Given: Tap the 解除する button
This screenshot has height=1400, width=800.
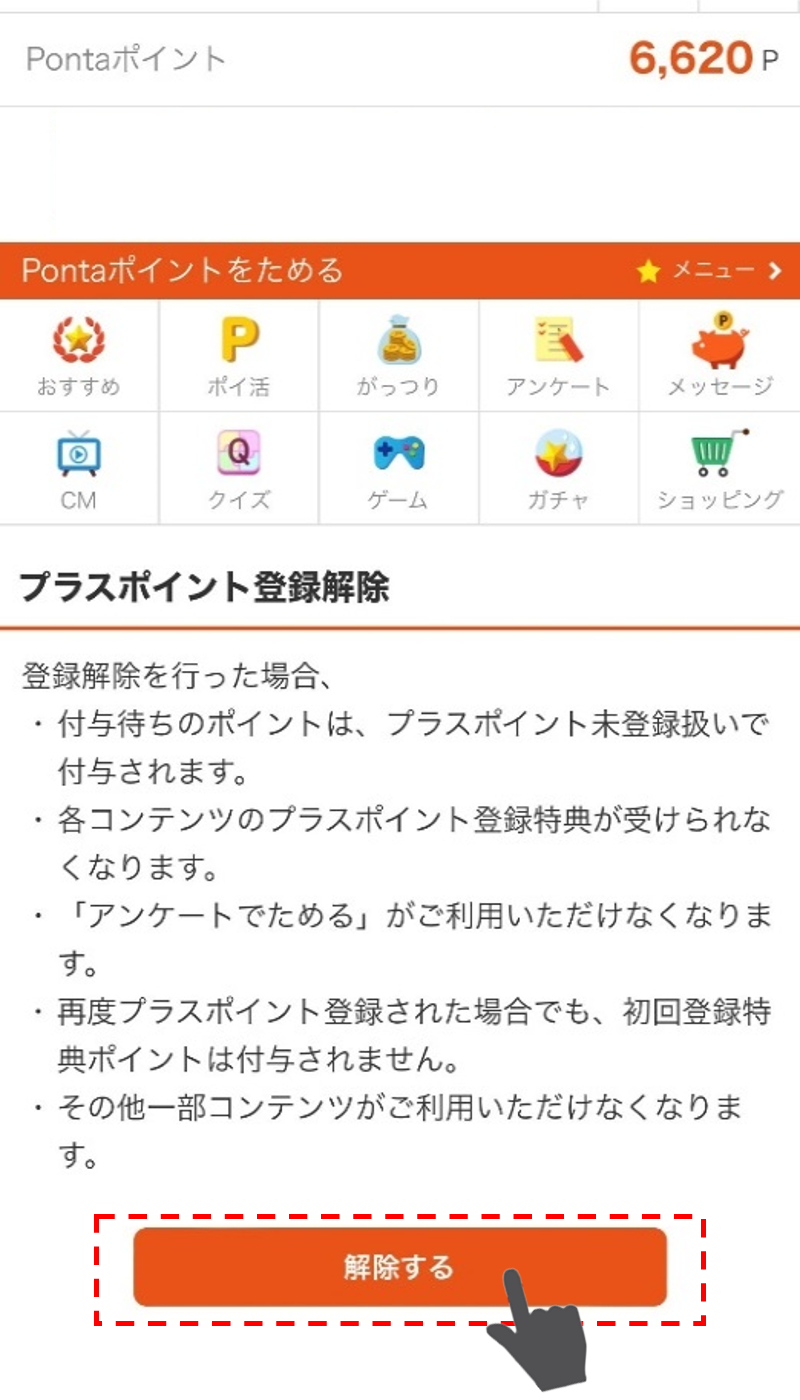Looking at the screenshot, I should coord(399,1267).
